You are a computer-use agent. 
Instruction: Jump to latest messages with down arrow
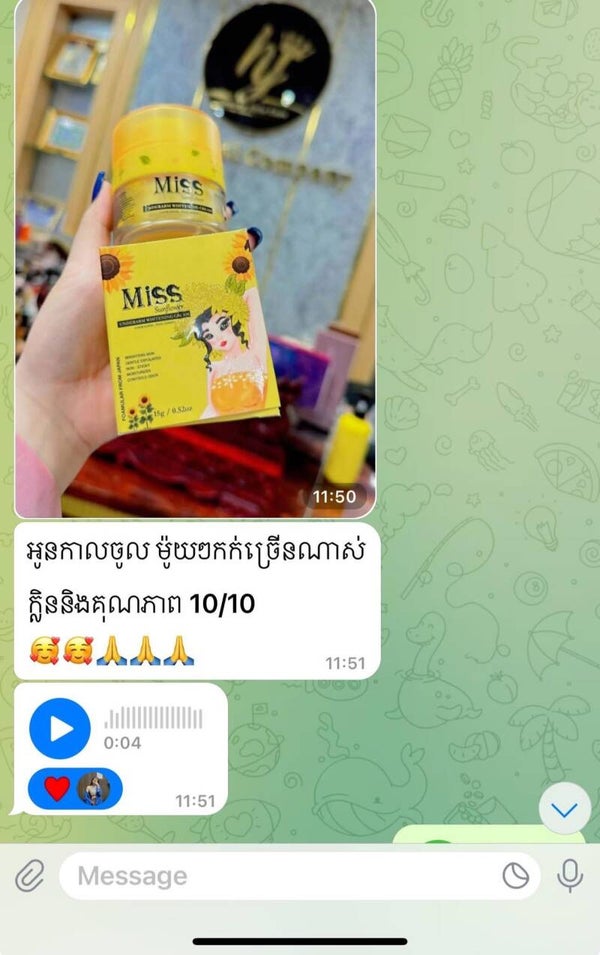coord(565,809)
